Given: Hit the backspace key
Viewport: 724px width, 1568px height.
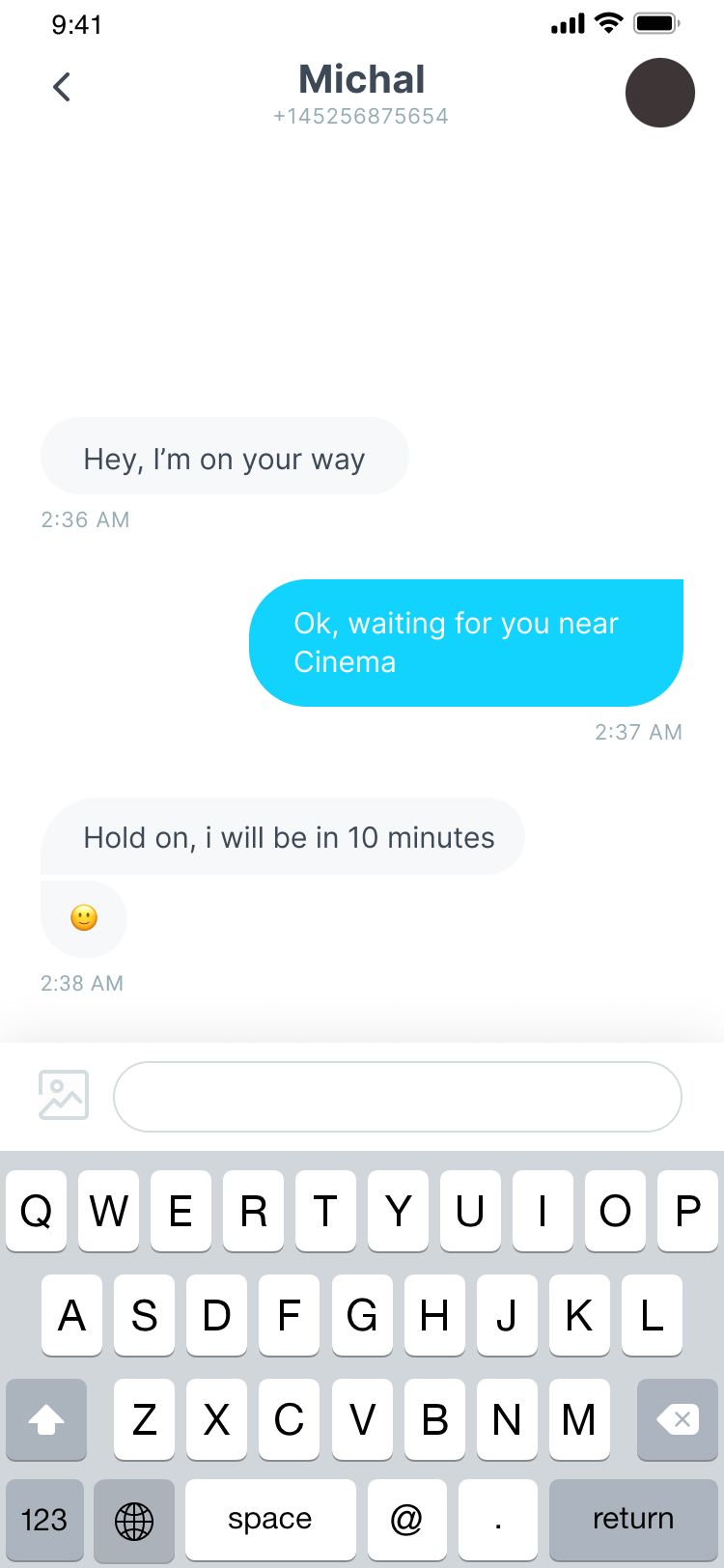Looking at the screenshot, I should click(x=677, y=1419).
